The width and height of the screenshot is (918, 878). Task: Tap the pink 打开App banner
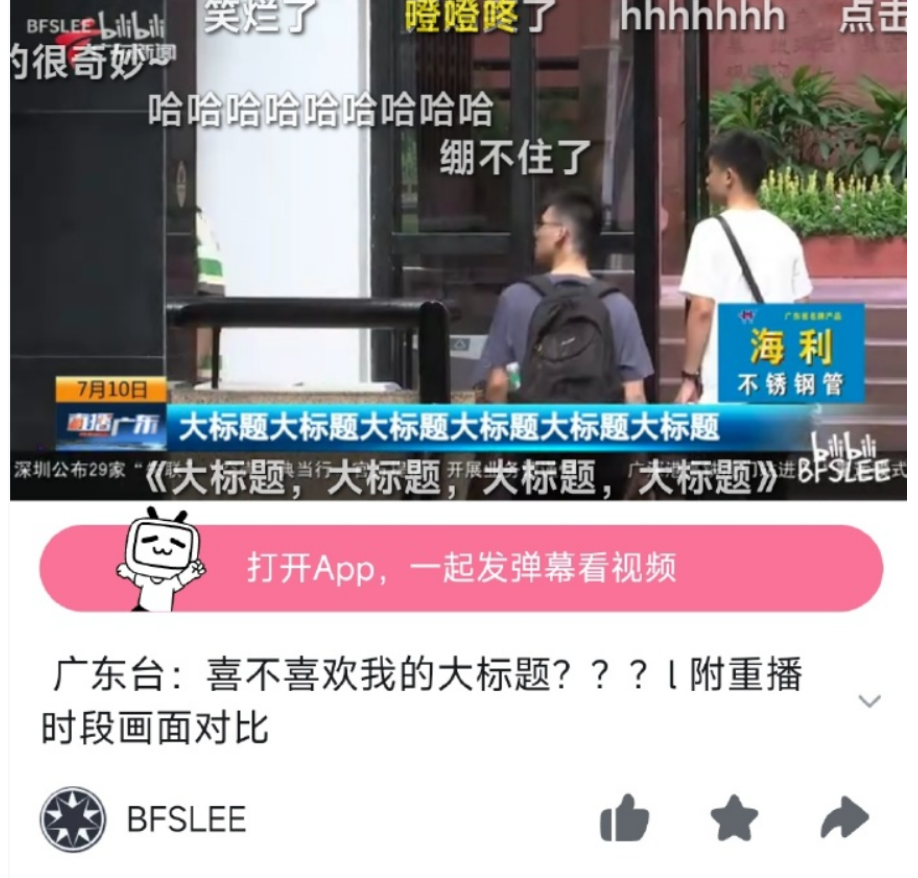460,568
